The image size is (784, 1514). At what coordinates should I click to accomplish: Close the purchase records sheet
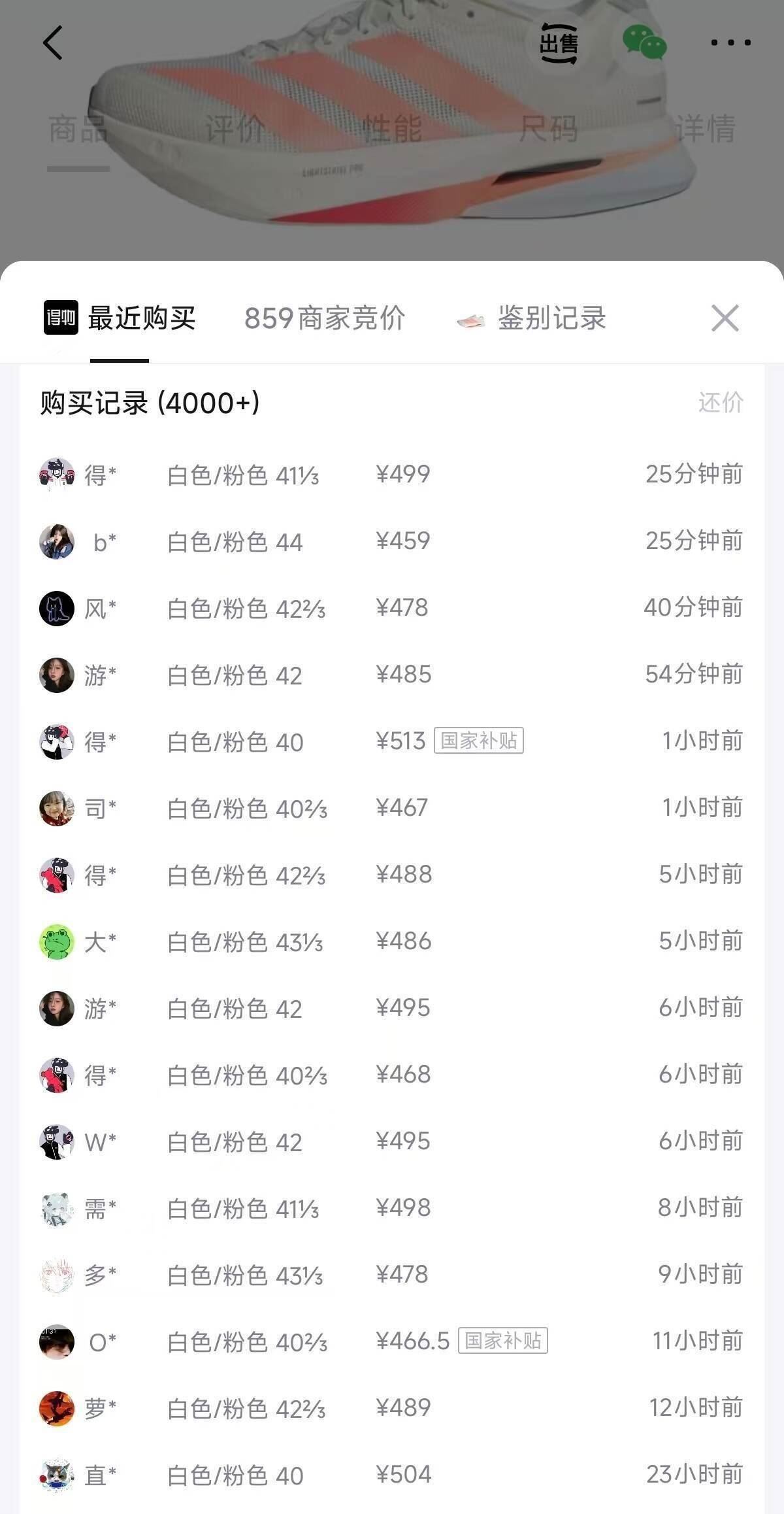click(725, 318)
